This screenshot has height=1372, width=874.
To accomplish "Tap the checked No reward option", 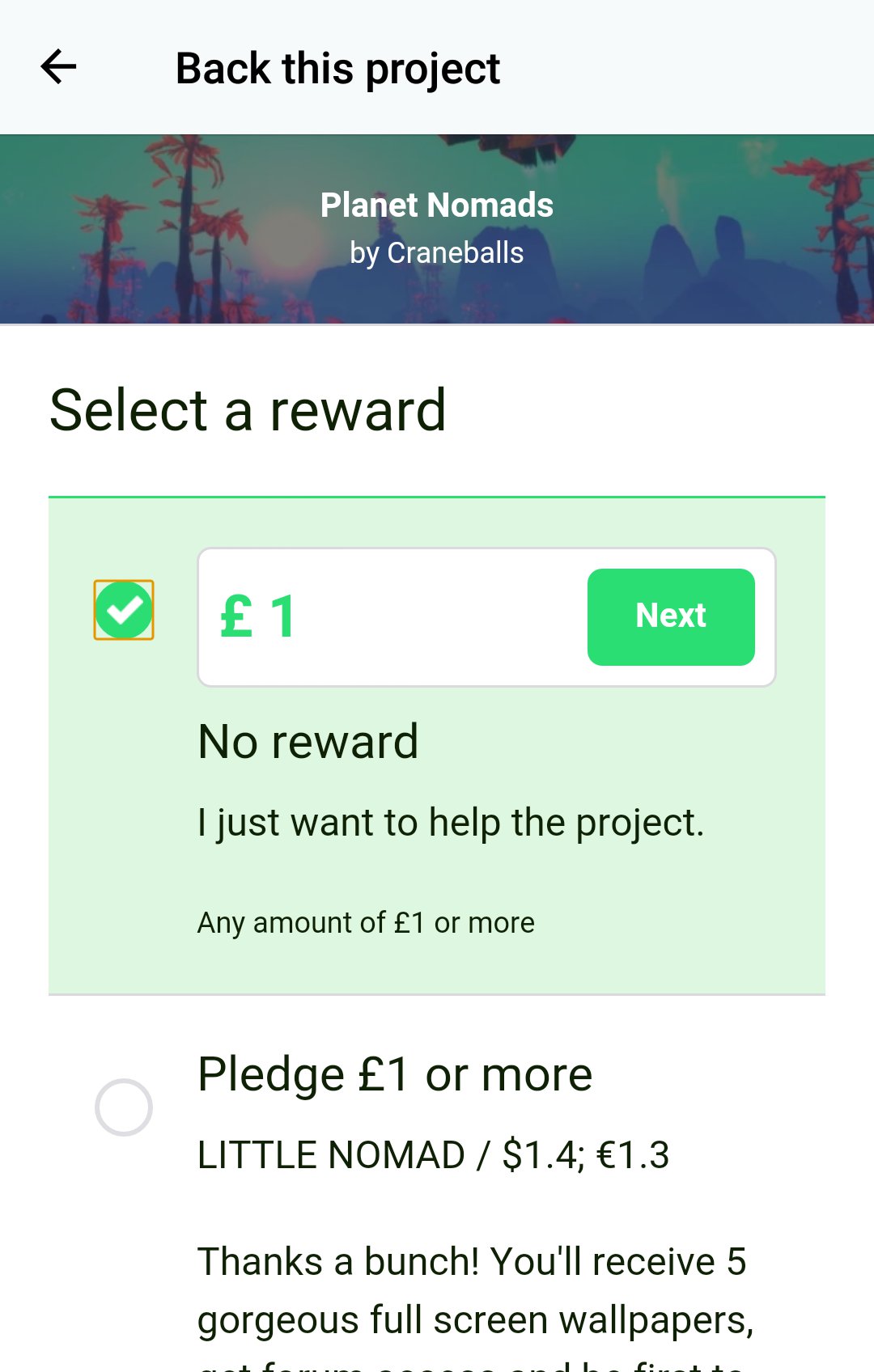I will (124, 610).
